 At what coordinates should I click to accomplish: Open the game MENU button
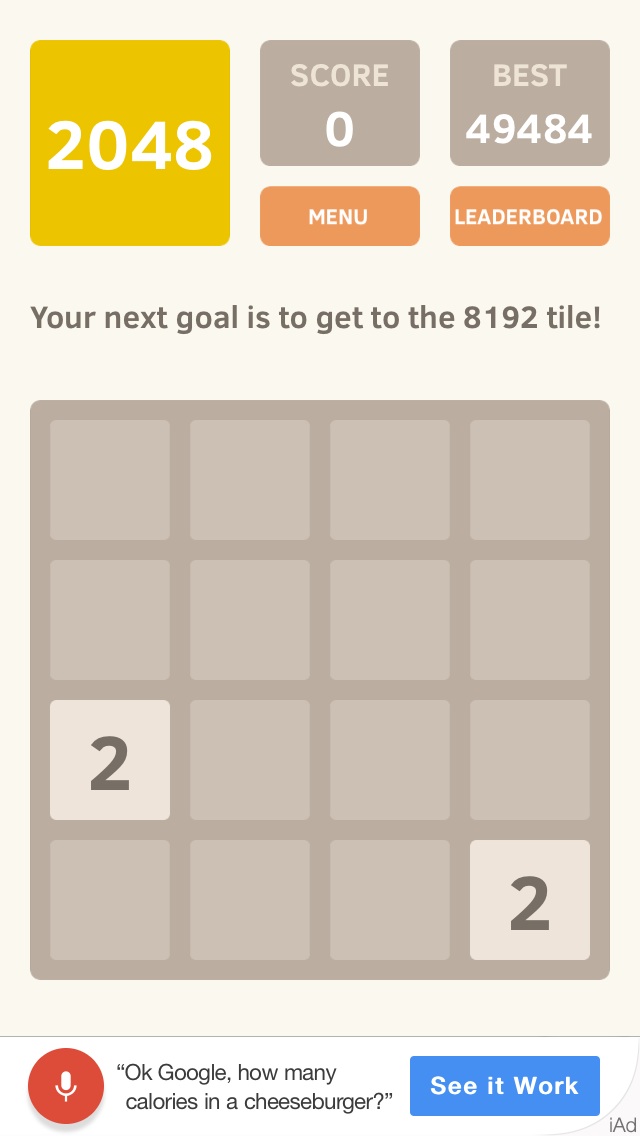point(339,216)
